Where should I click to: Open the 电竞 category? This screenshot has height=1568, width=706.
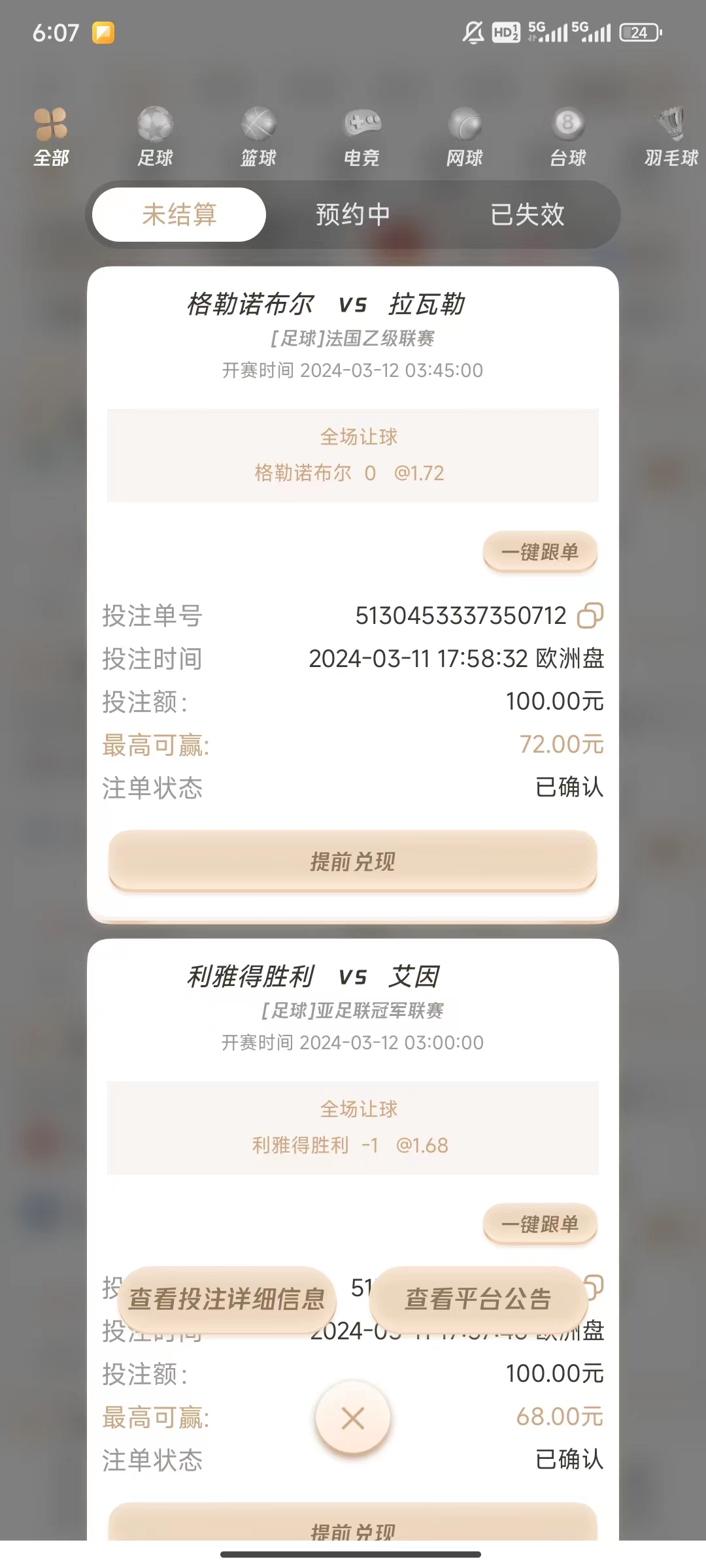pos(361,136)
